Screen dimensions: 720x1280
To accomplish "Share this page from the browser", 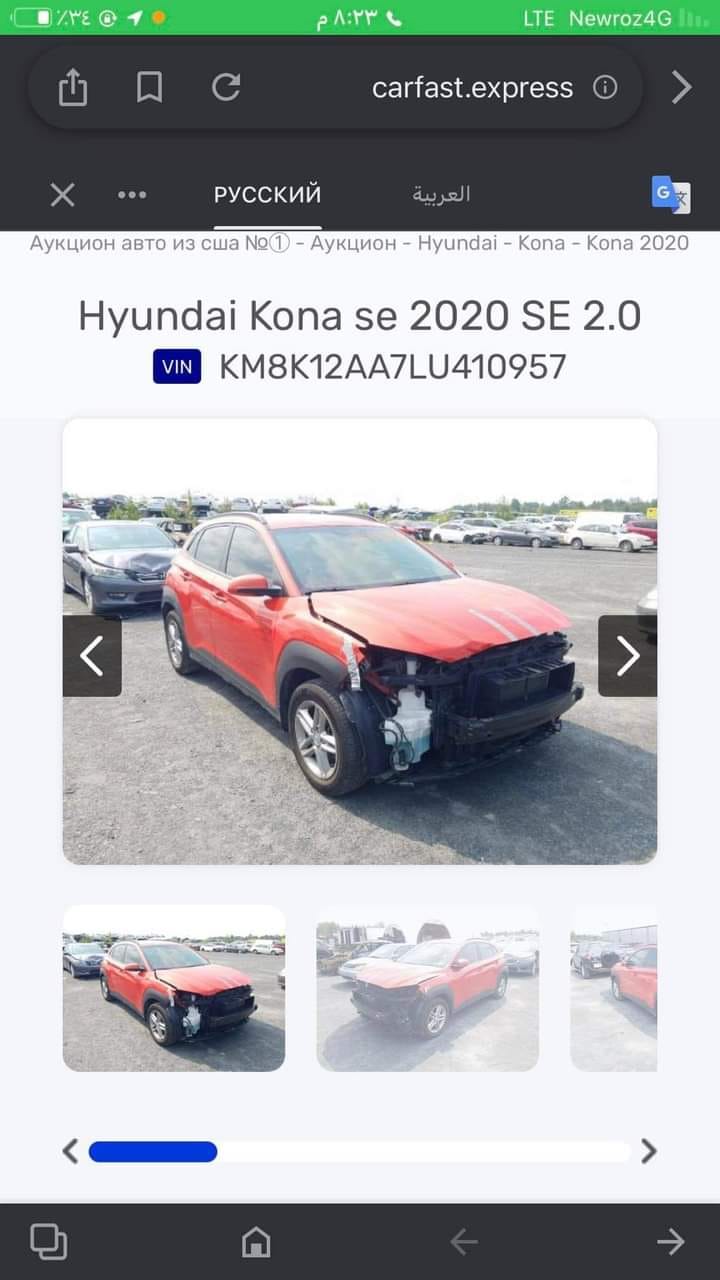I will pyautogui.click(x=73, y=88).
